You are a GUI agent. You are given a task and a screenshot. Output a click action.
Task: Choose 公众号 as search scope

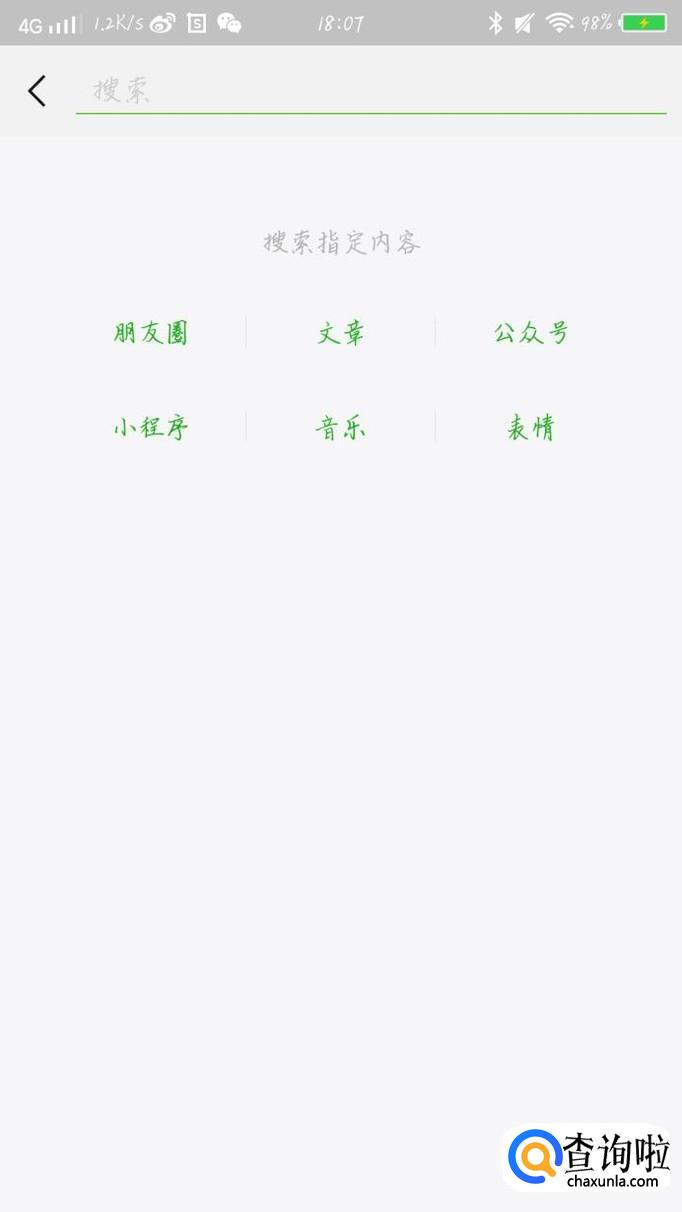pyautogui.click(x=531, y=333)
